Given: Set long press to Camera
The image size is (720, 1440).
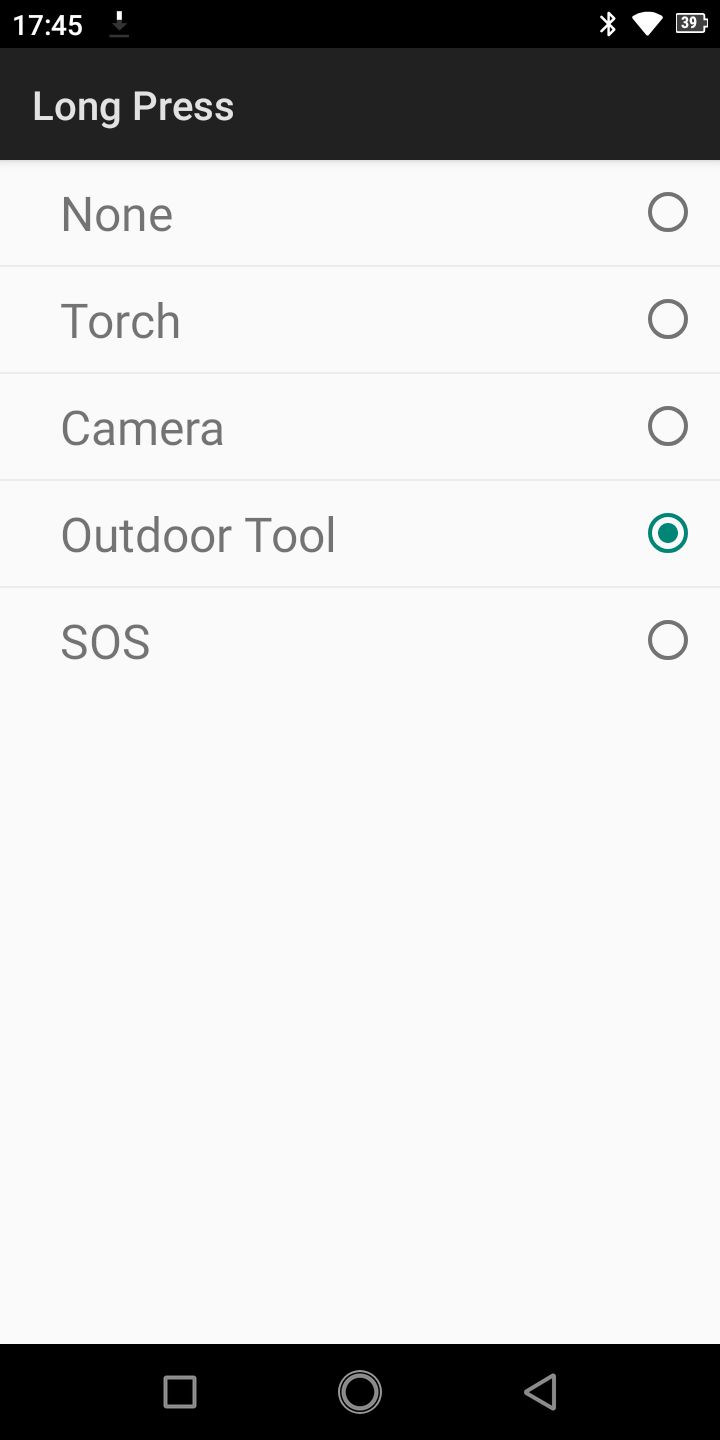Looking at the screenshot, I should pos(667,427).
